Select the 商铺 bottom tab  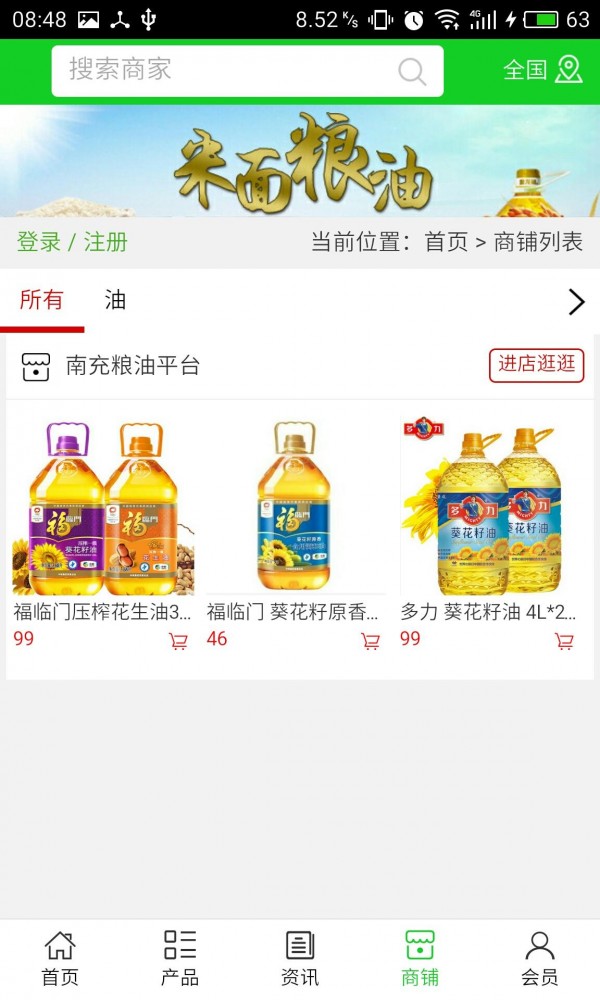(420, 959)
